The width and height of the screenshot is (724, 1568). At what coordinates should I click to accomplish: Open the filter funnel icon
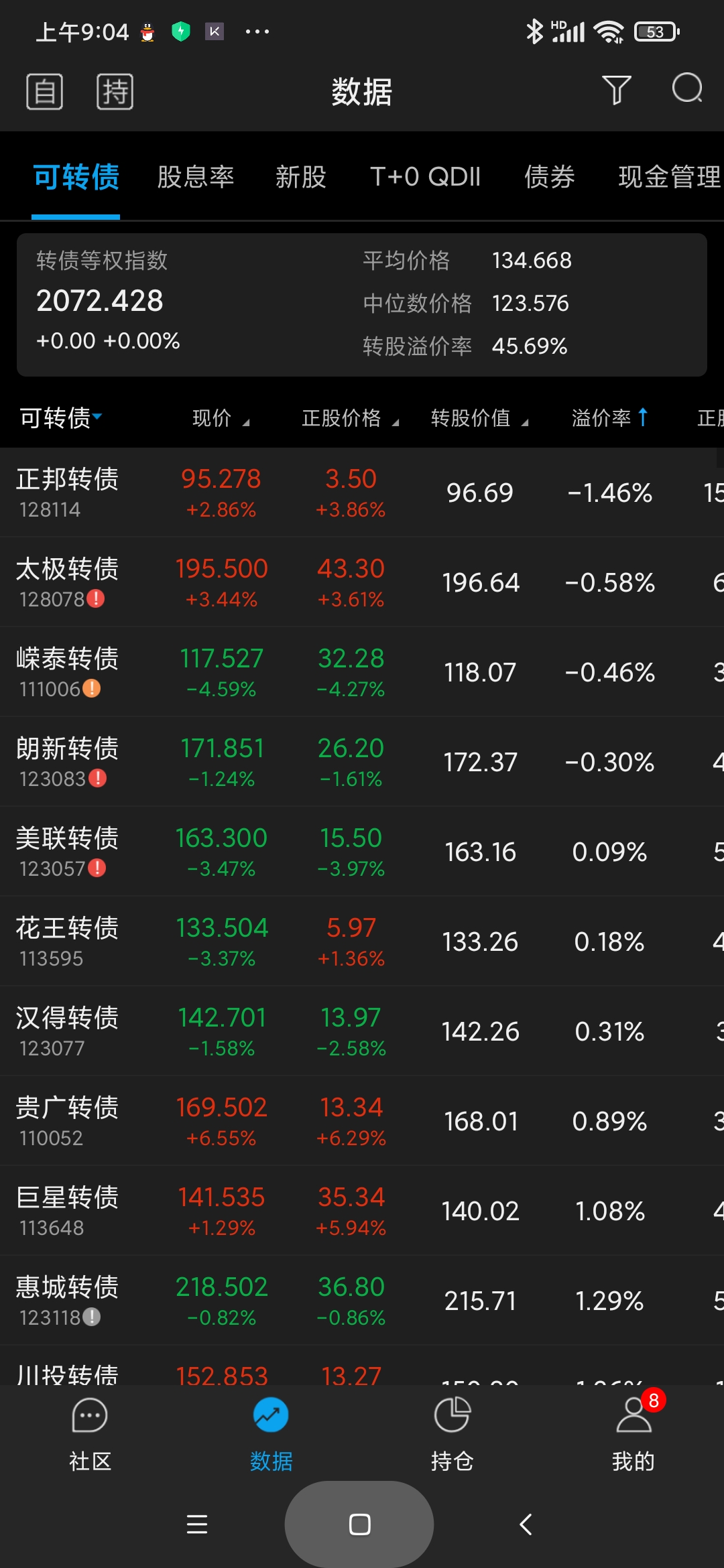(616, 90)
